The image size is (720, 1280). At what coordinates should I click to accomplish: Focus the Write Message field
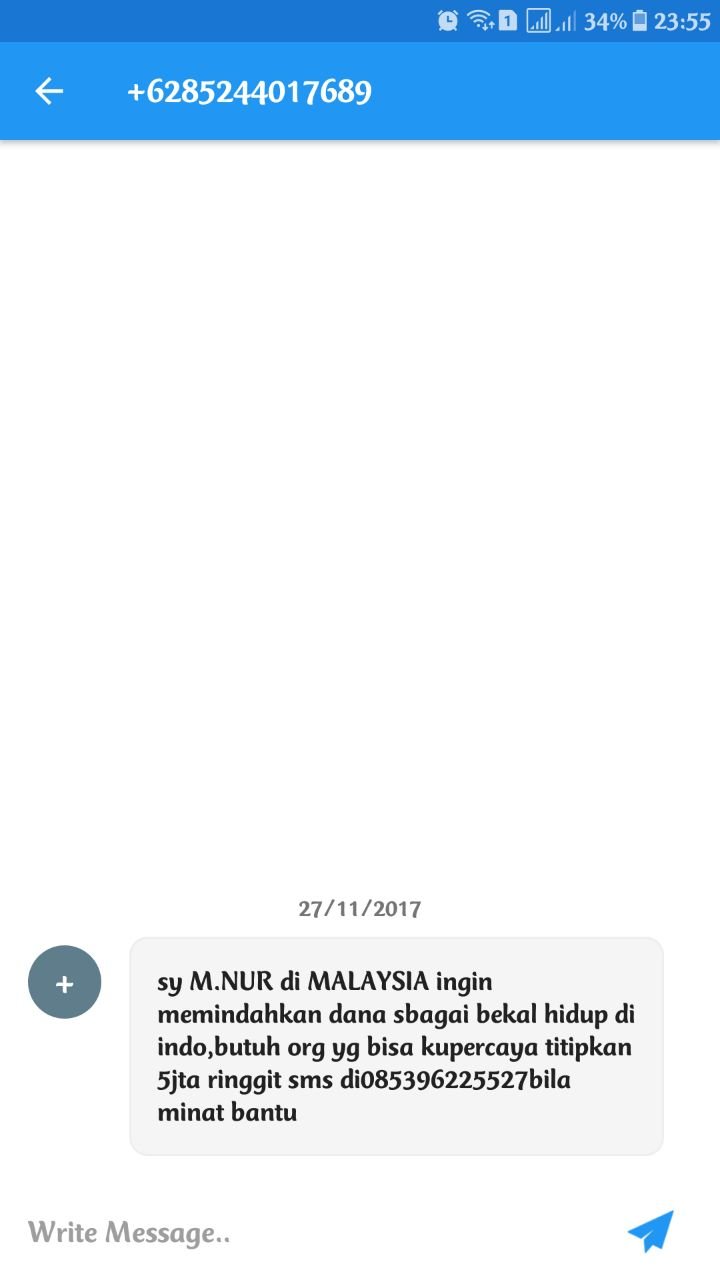point(310,1232)
